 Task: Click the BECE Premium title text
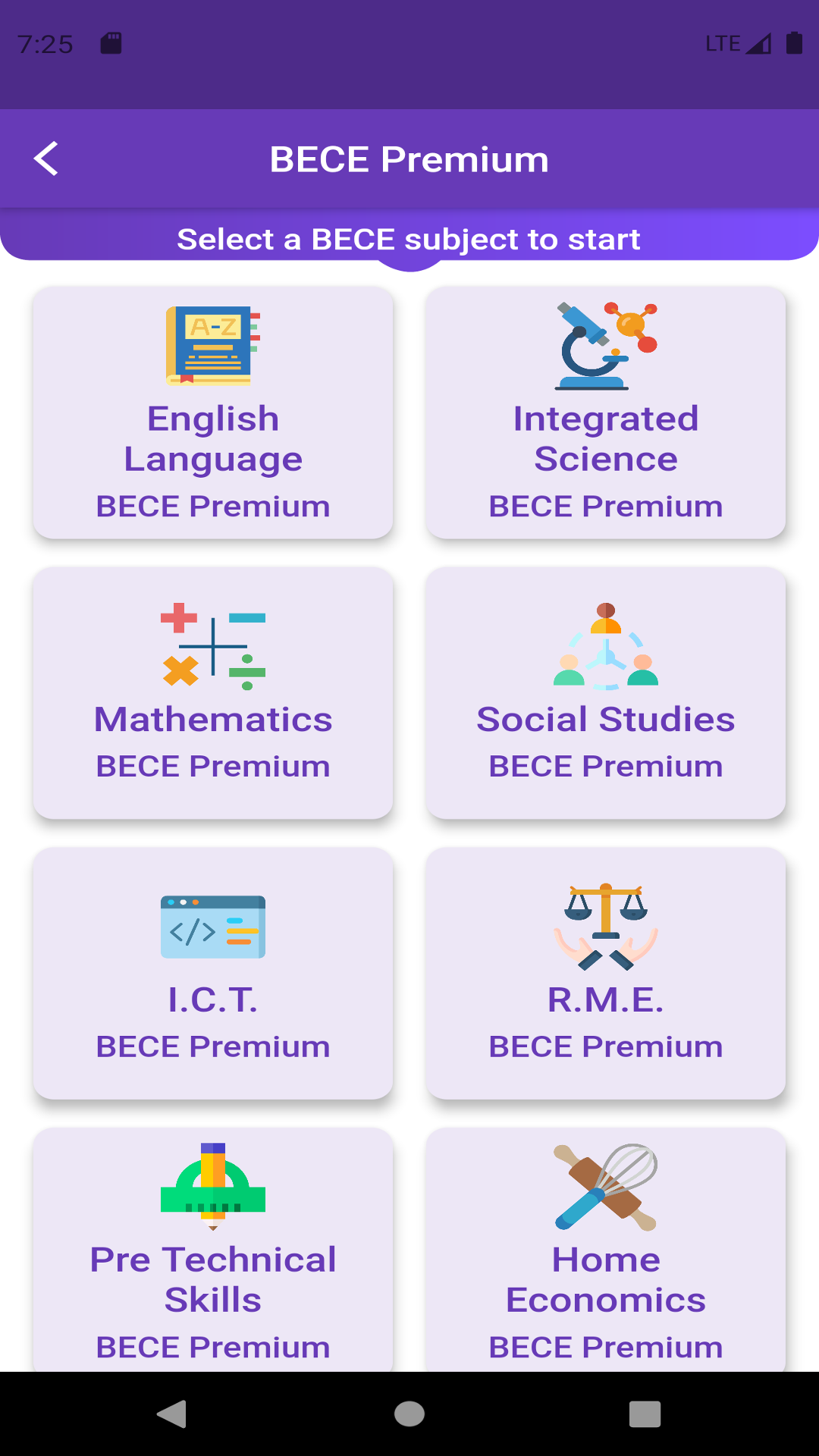pyautogui.click(x=409, y=159)
